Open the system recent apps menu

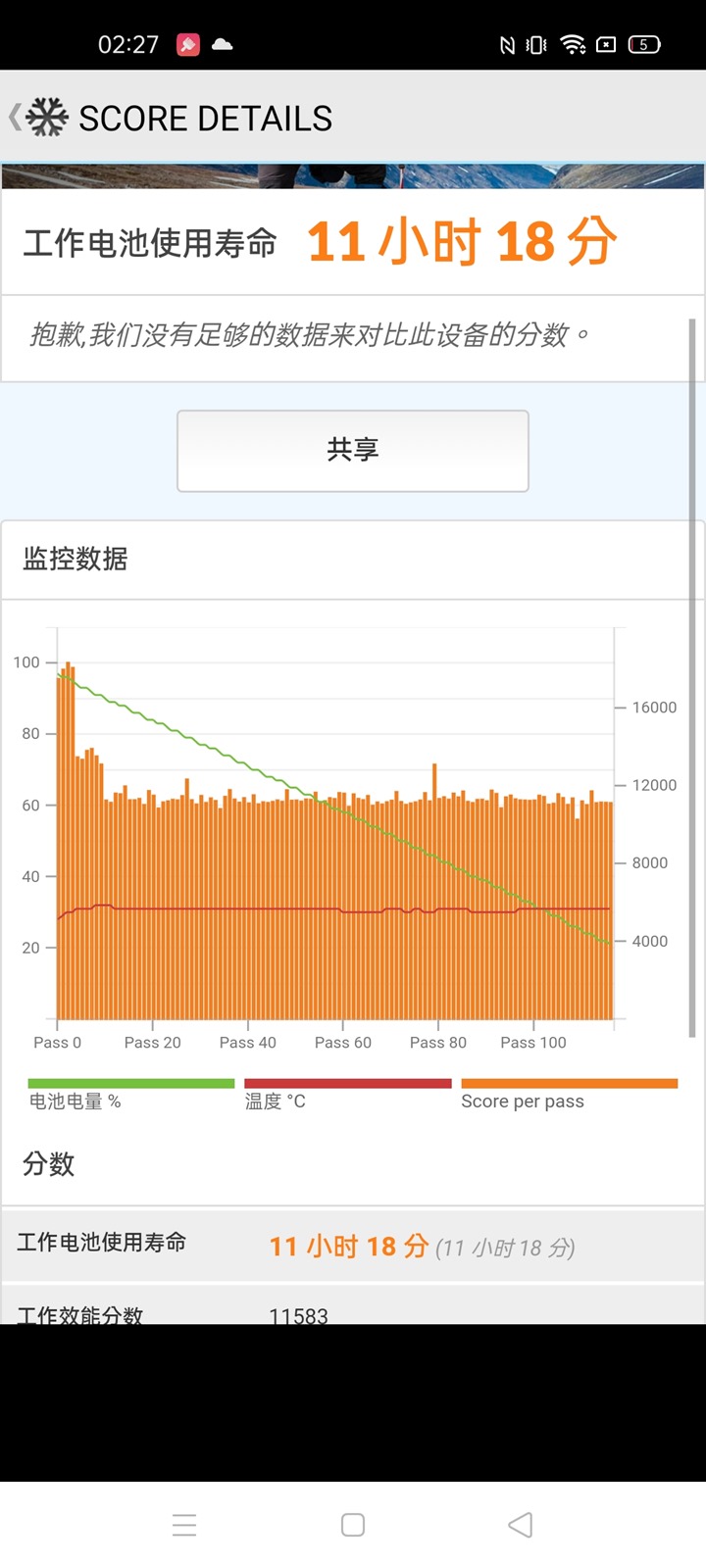coord(184,1525)
